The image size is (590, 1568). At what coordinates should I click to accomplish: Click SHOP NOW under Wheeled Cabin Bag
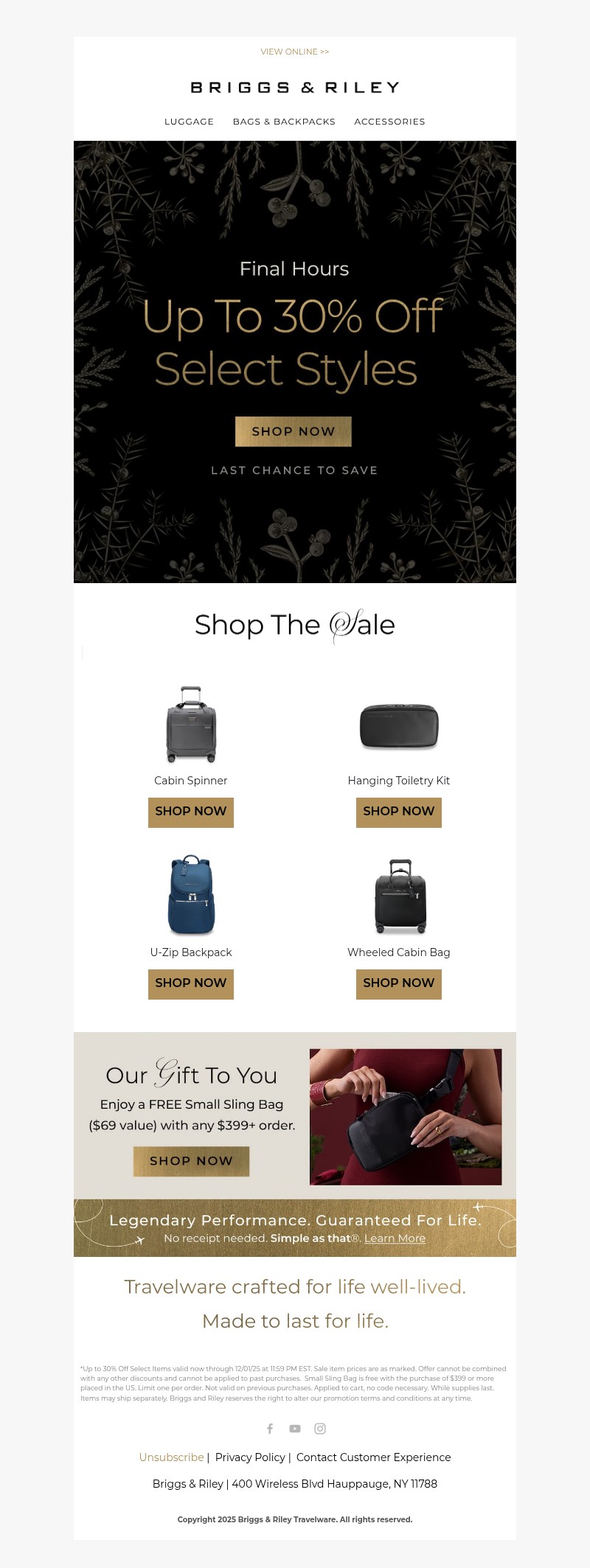pyautogui.click(x=398, y=984)
